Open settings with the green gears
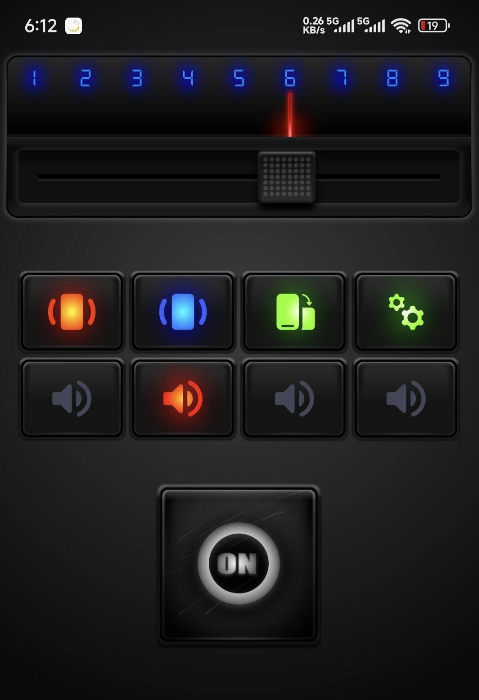Viewport: 479px width, 700px height. 406,311
